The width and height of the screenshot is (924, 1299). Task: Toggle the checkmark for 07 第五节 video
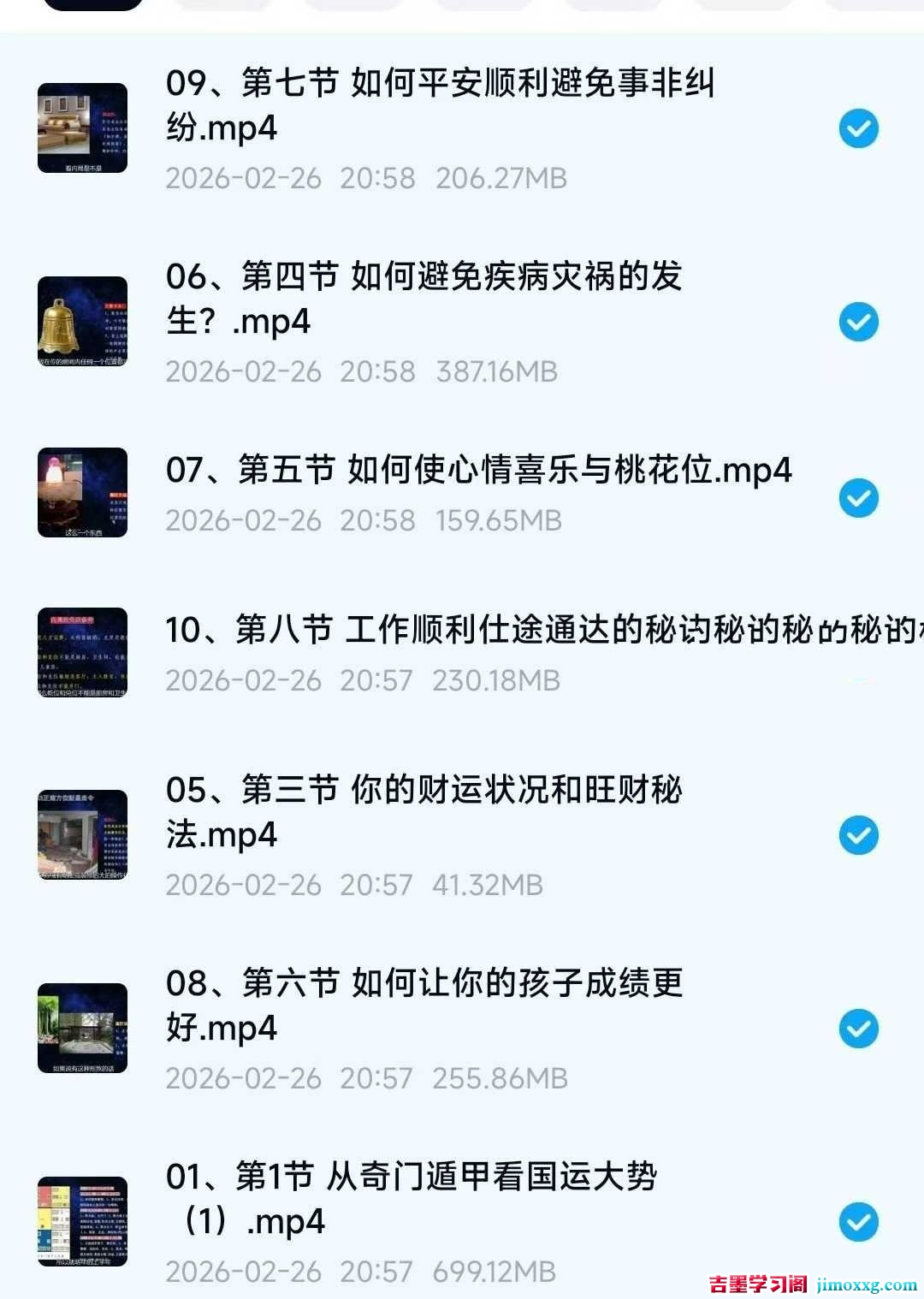858,498
